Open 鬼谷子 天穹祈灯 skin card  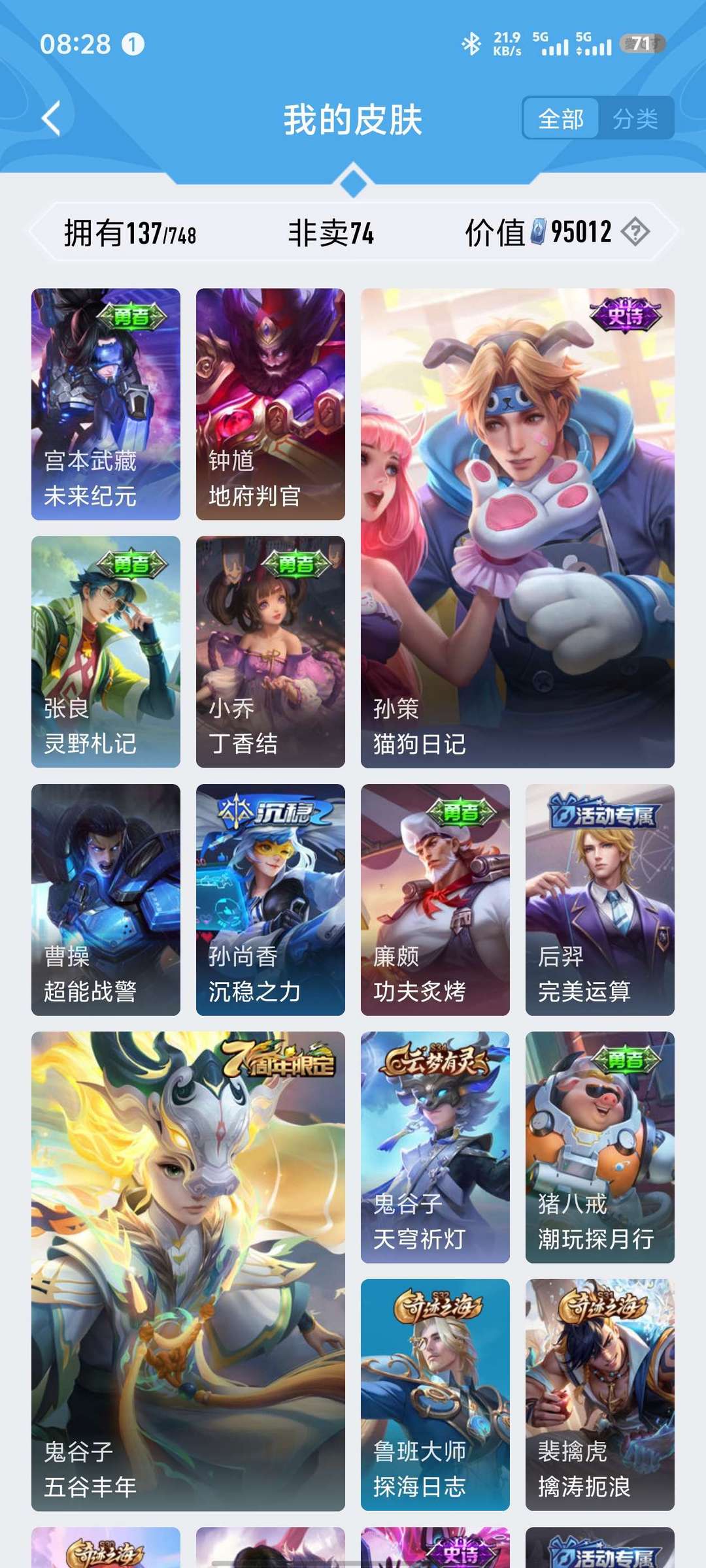(x=435, y=1147)
